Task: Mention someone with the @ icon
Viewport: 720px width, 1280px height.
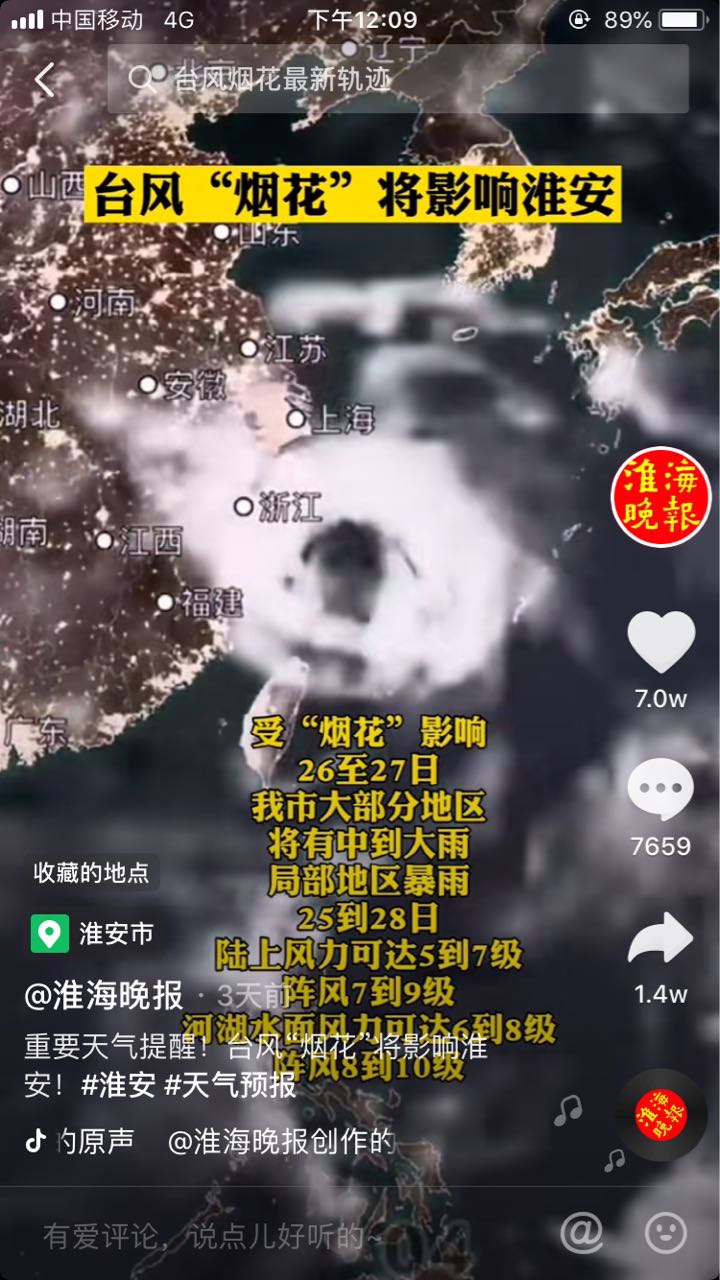Action: click(x=582, y=1234)
